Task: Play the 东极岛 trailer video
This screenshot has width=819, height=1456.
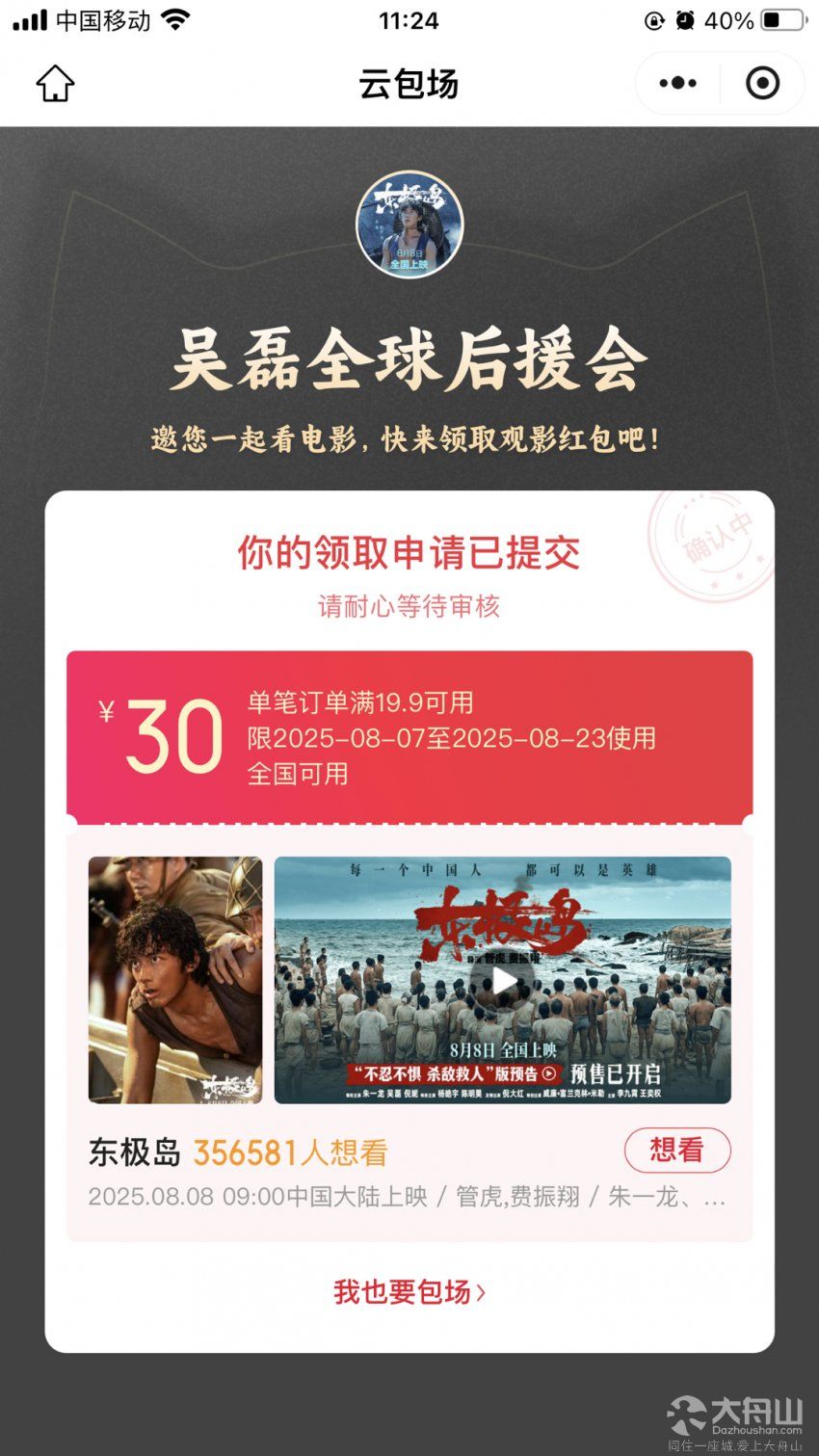Action: pos(504,981)
